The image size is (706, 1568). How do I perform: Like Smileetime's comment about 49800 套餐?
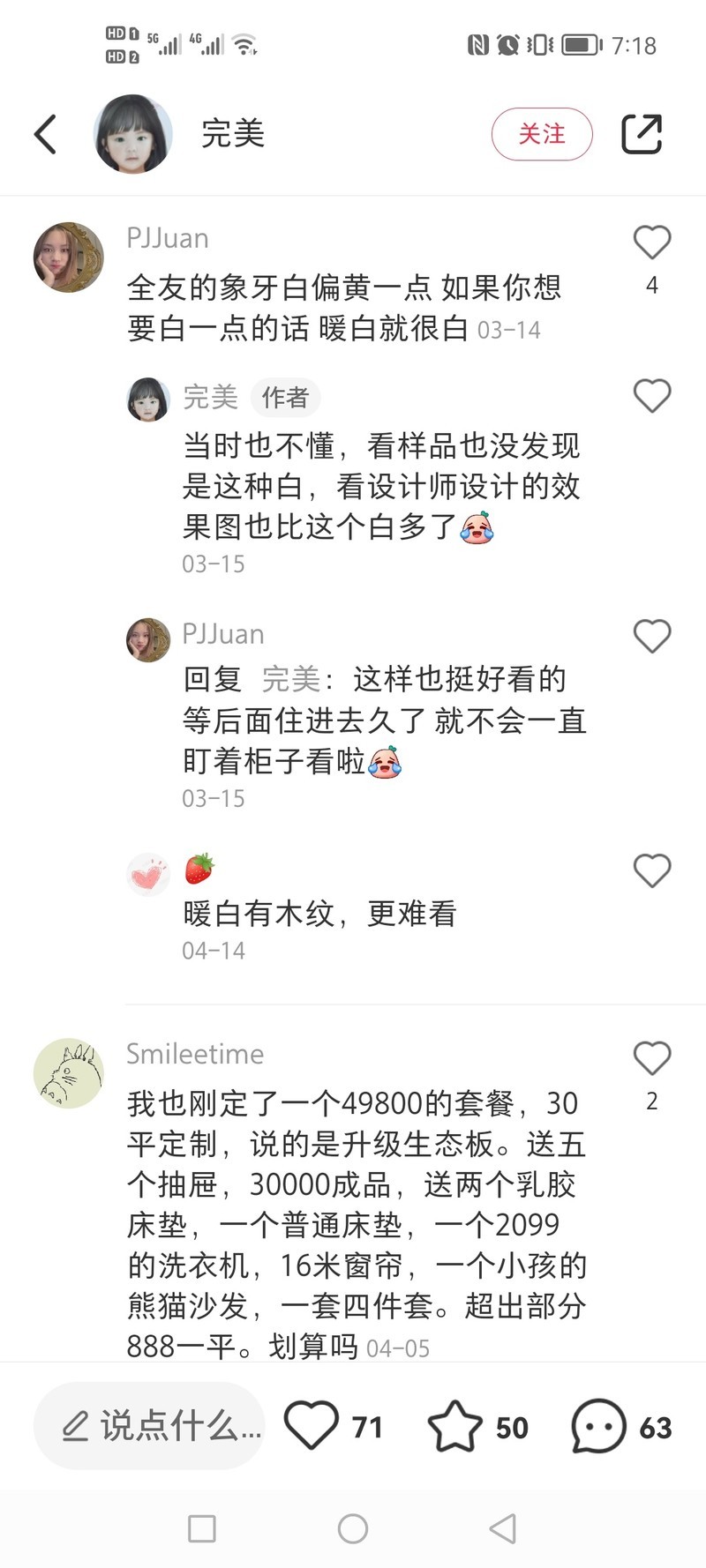(x=652, y=1058)
